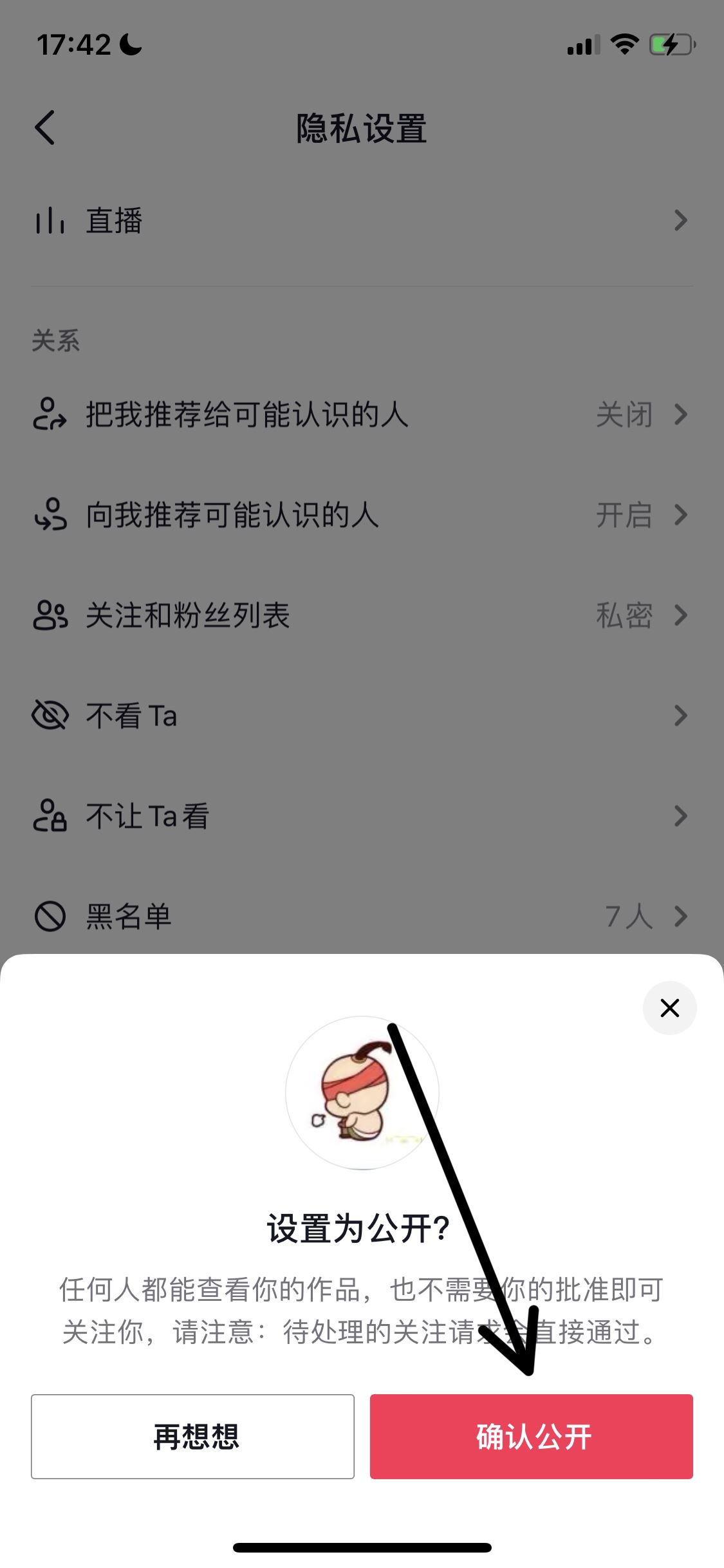This screenshot has height=1568, width=724.
Task: Tap the cartoon avatar in the dialog
Action: [362, 1092]
